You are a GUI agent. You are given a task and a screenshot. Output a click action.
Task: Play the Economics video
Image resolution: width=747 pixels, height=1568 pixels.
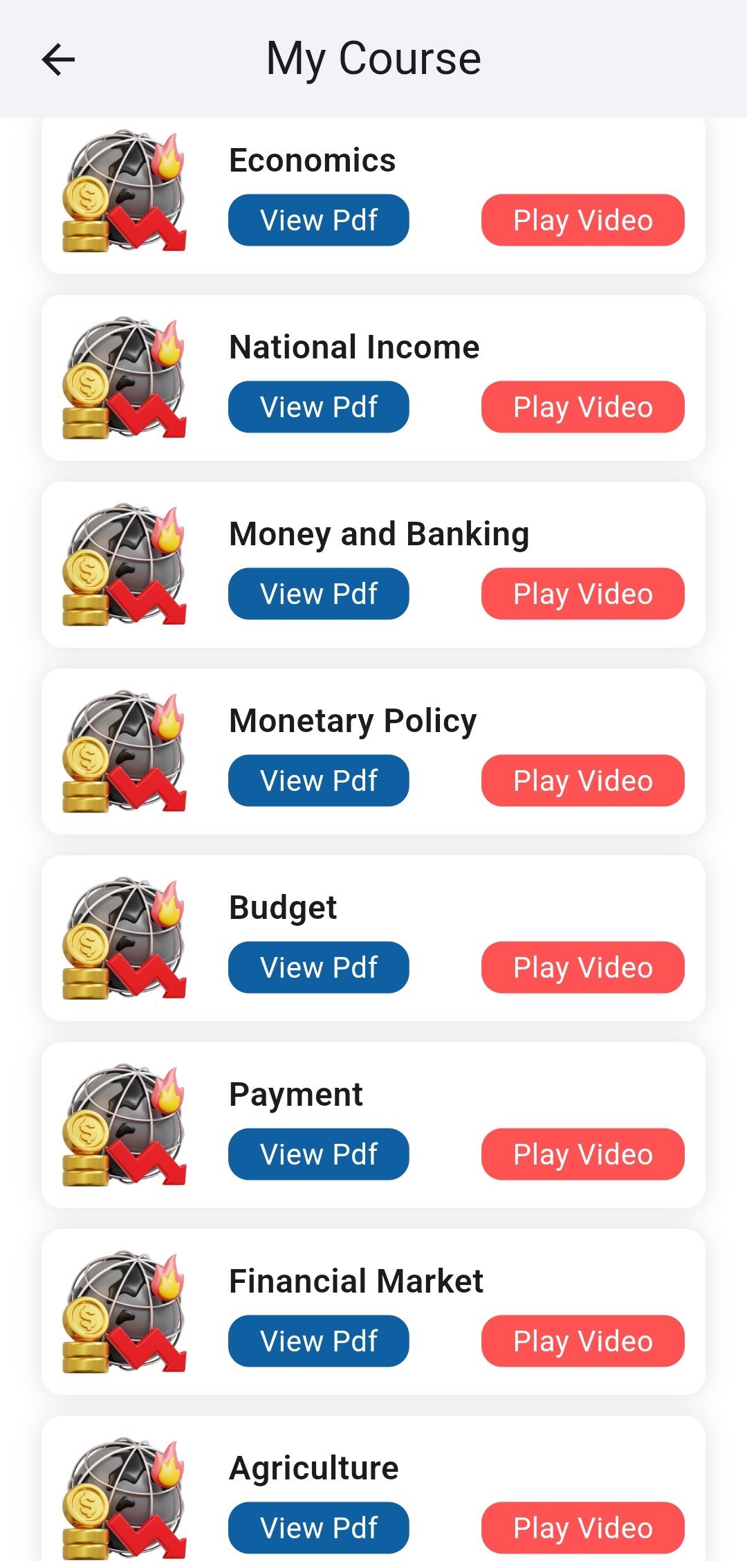tap(582, 220)
